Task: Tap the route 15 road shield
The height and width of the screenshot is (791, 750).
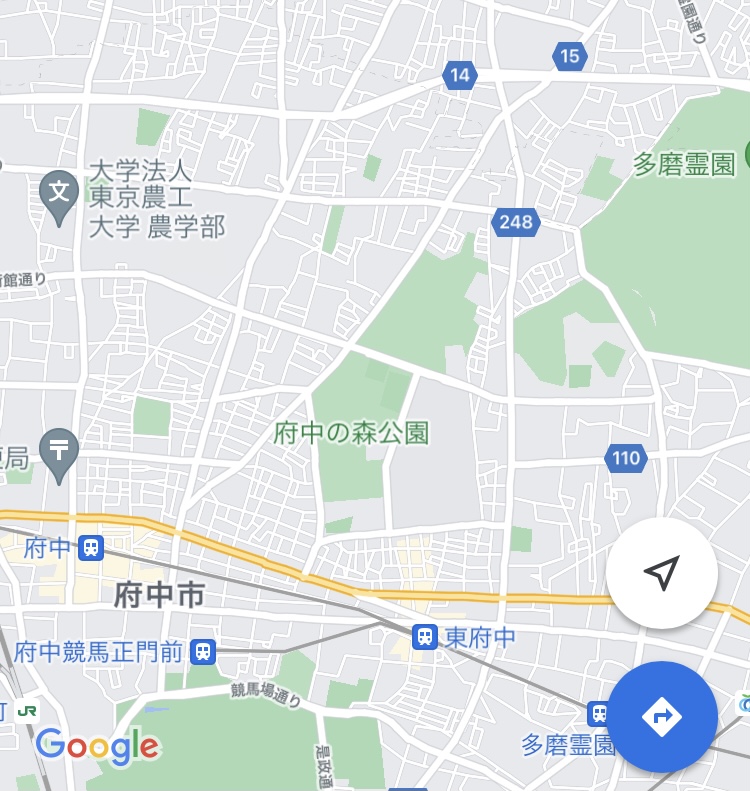Action: coord(567,57)
